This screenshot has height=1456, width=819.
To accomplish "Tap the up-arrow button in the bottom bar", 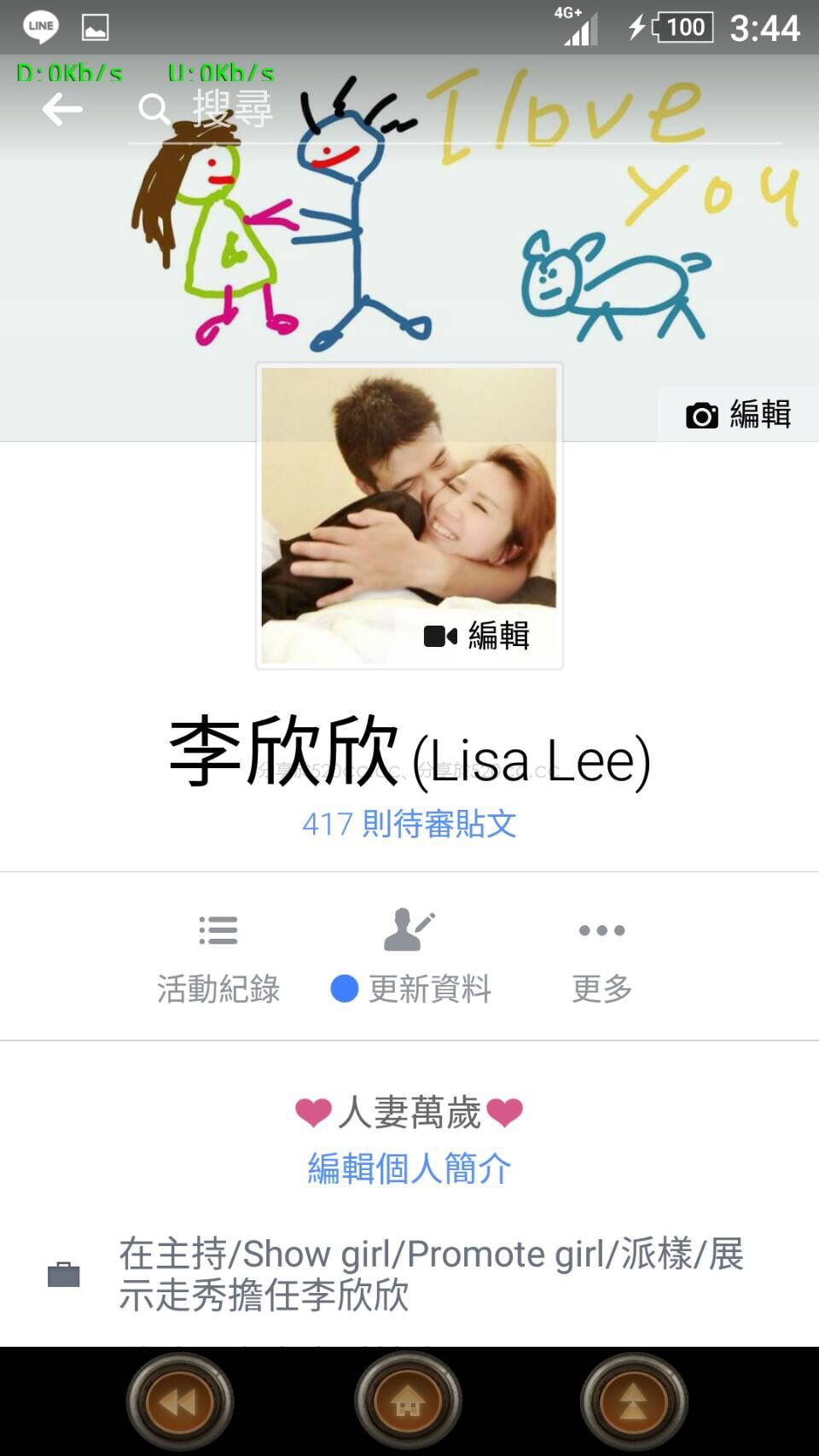I will point(633,1401).
